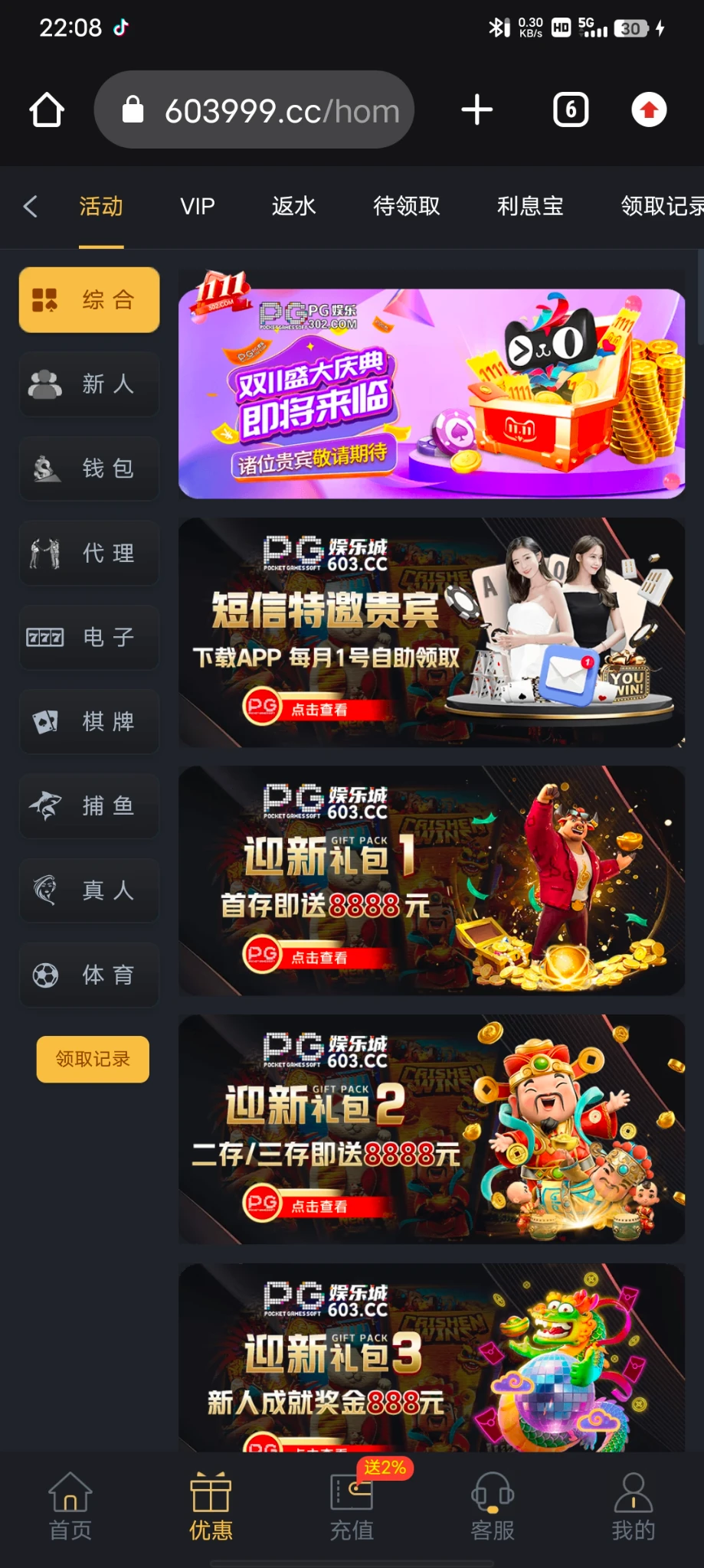
Task: Select the 捕鱼 category
Action: (89, 805)
